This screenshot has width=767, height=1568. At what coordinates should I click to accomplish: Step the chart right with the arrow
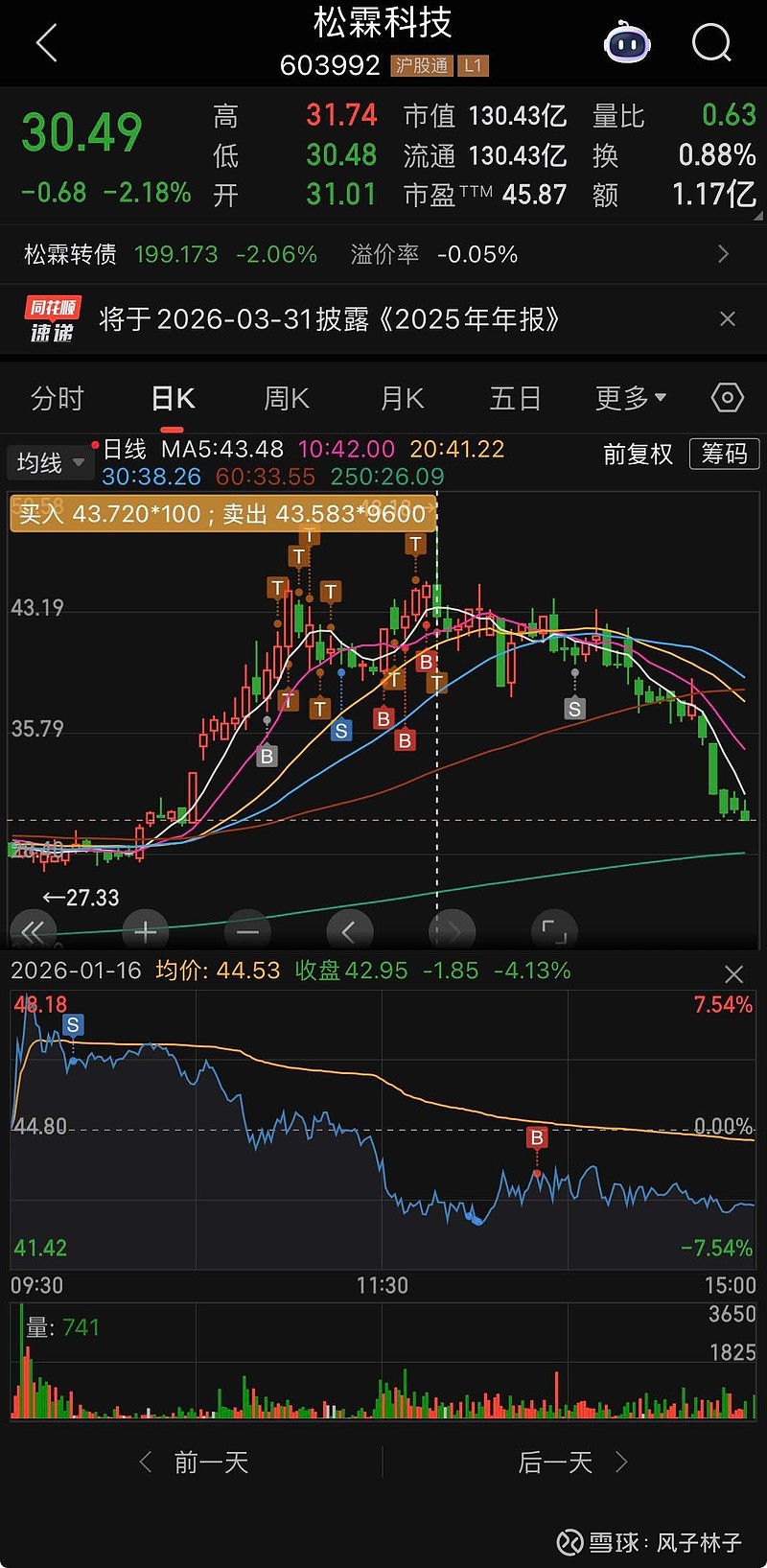[451, 930]
